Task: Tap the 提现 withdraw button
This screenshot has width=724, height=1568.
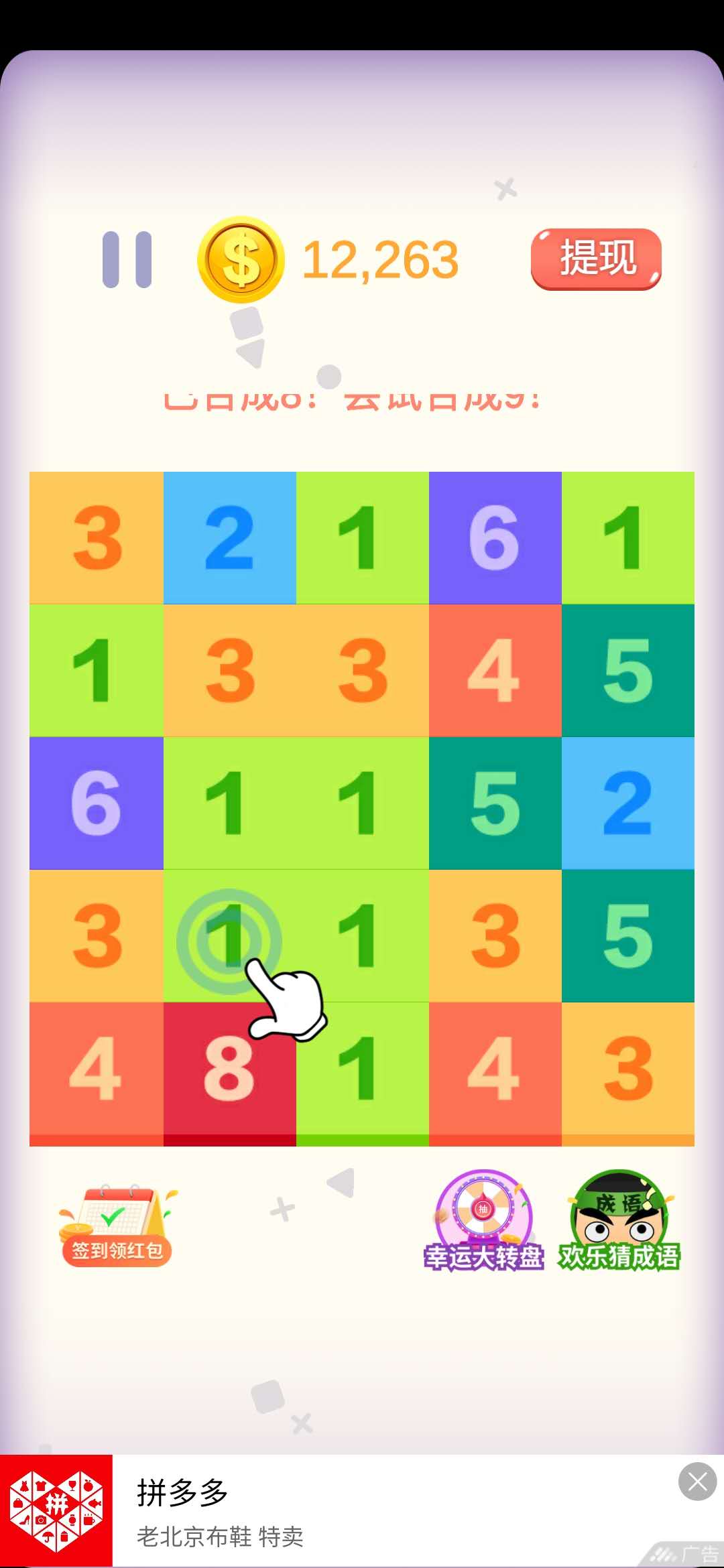Action: [596, 259]
